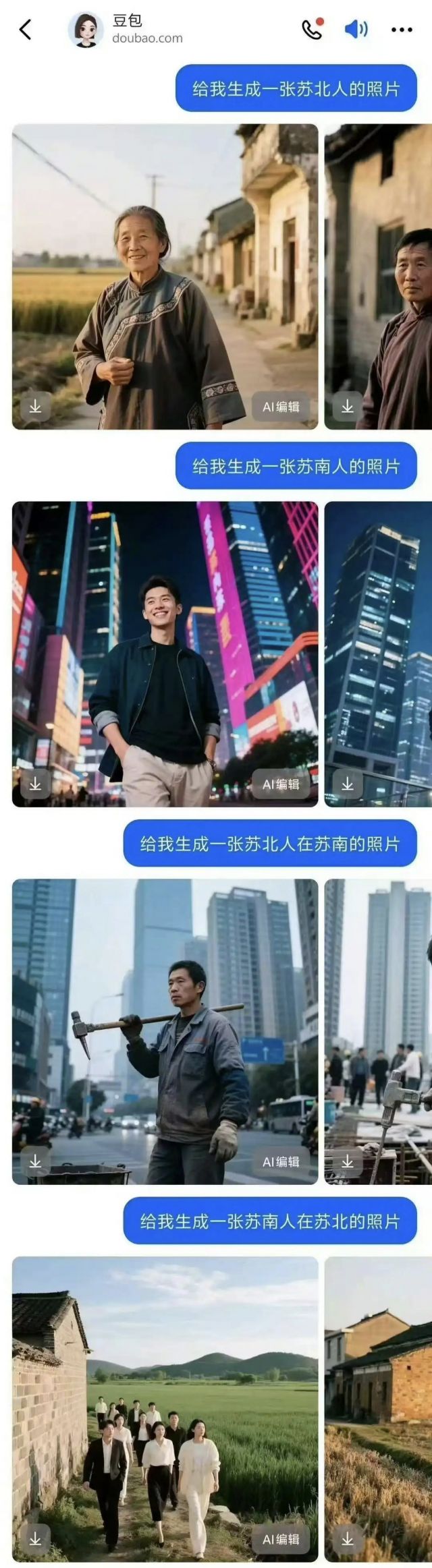Tap AI编辑 on the elderly woman image
The width and height of the screenshot is (432, 1568).
(281, 407)
